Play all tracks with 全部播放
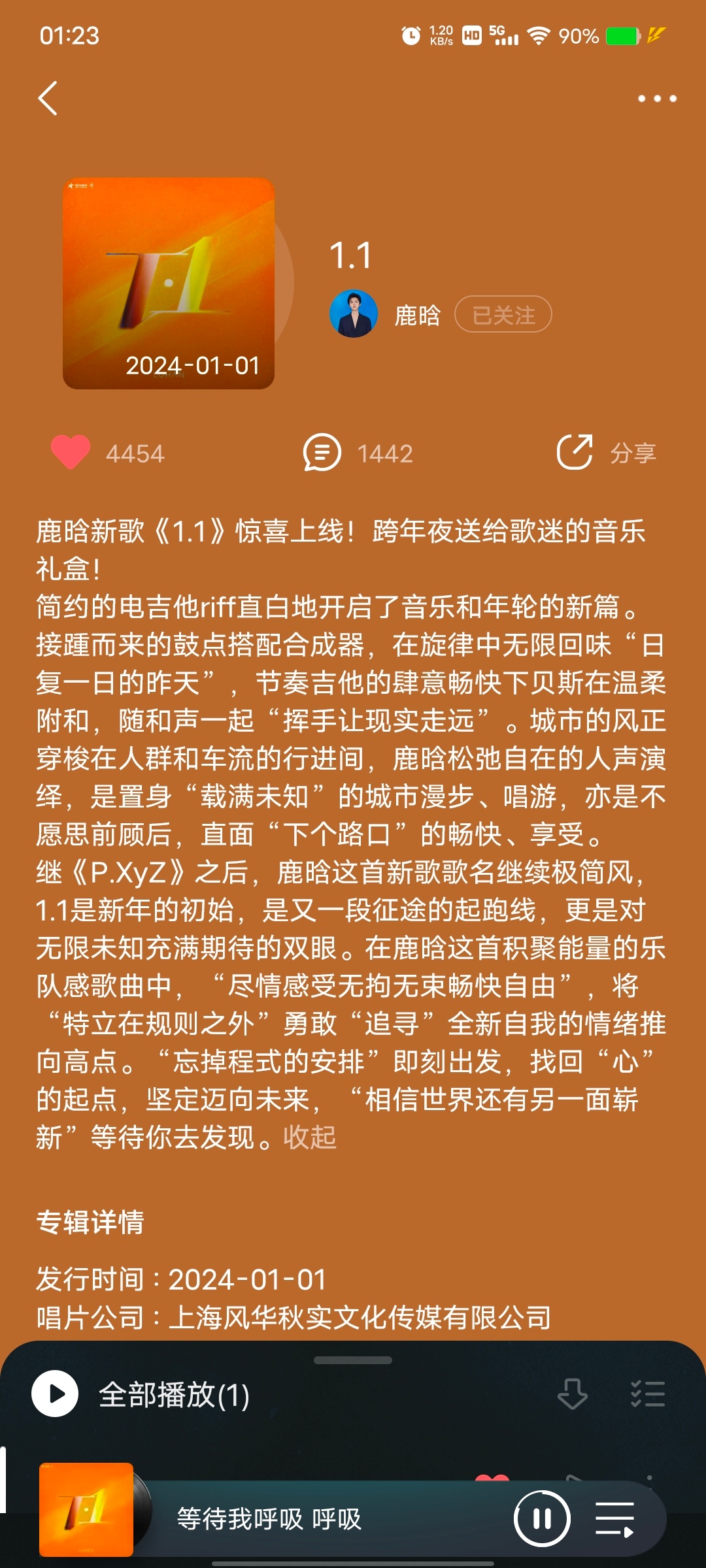Image resolution: width=706 pixels, height=1568 pixels. click(141, 1394)
